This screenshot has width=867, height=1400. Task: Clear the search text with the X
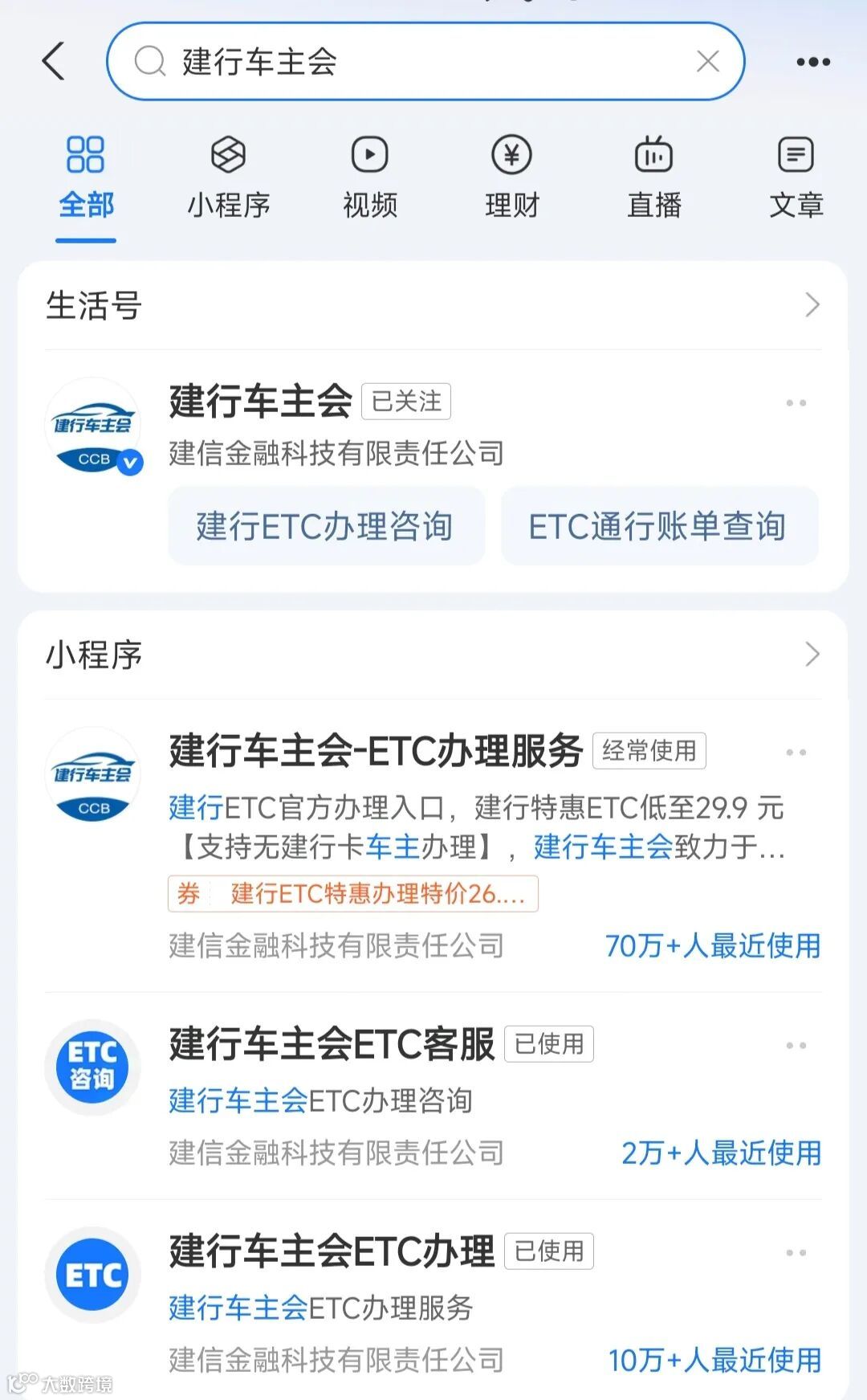(707, 61)
